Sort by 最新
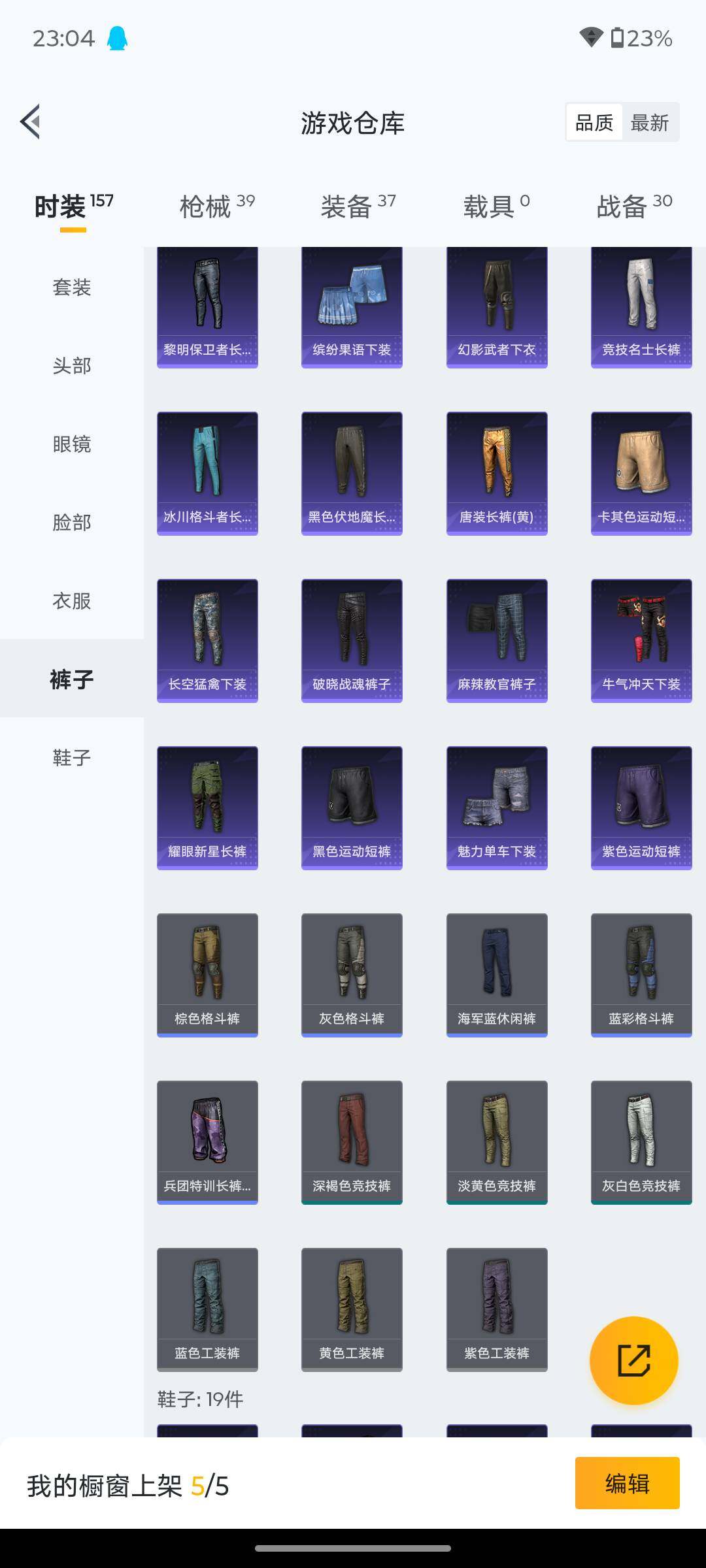Image resolution: width=706 pixels, height=1568 pixels. point(649,122)
